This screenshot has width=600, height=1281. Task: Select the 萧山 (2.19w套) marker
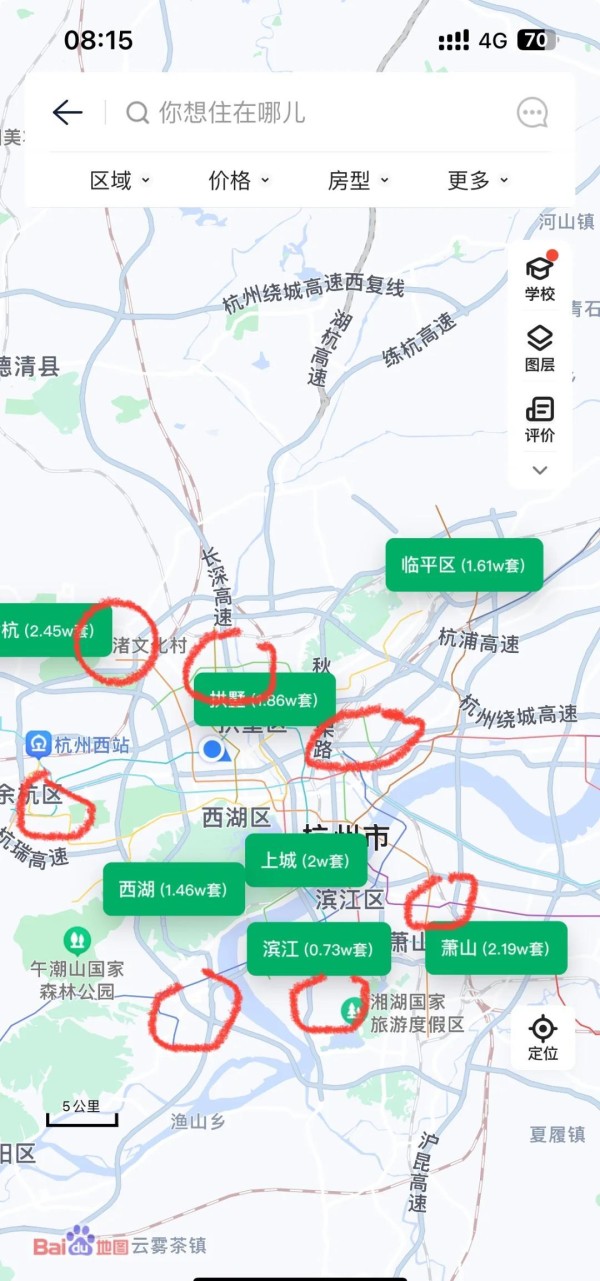click(496, 948)
